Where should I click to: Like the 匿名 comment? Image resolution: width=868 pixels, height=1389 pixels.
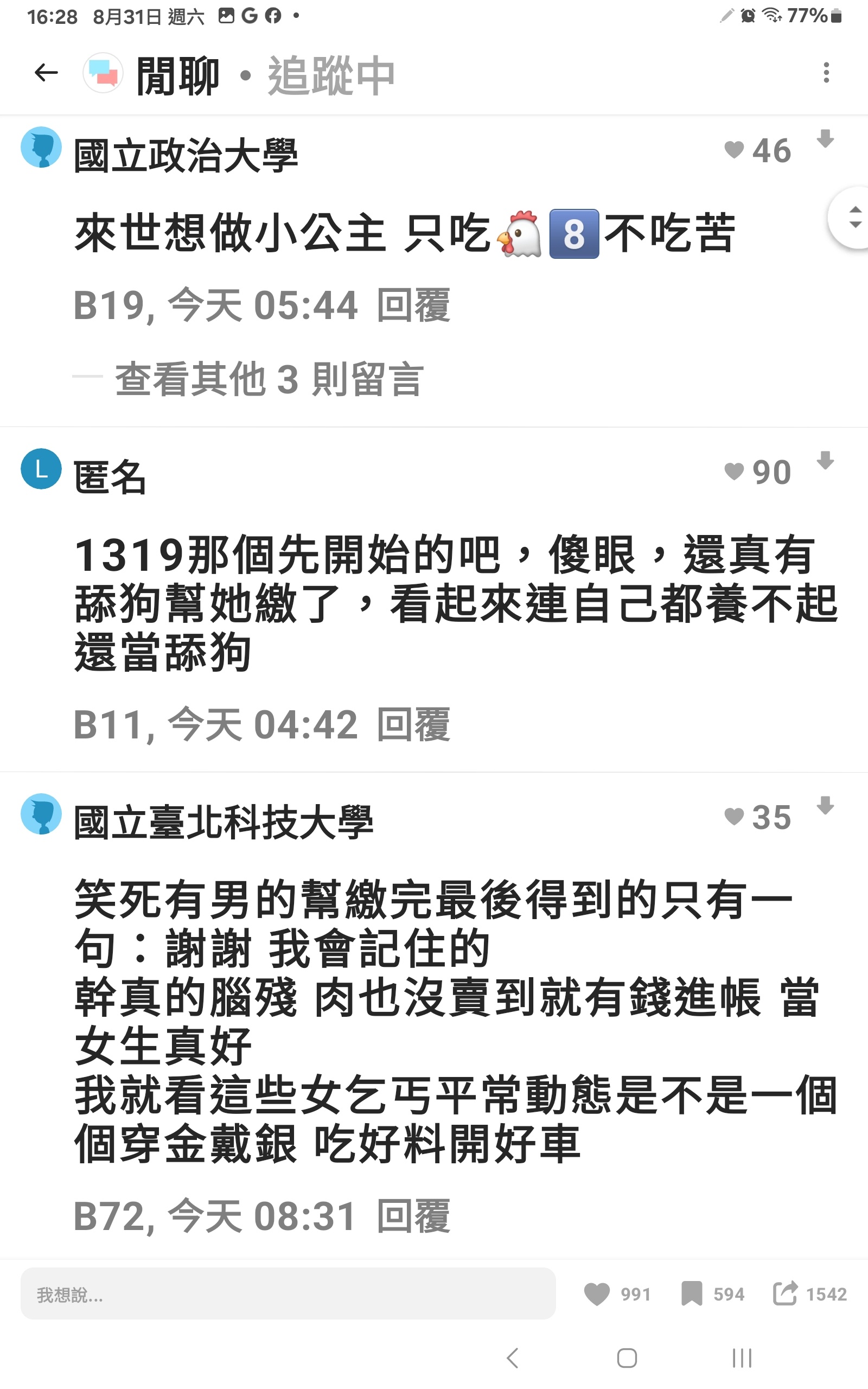pyautogui.click(x=734, y=472)
